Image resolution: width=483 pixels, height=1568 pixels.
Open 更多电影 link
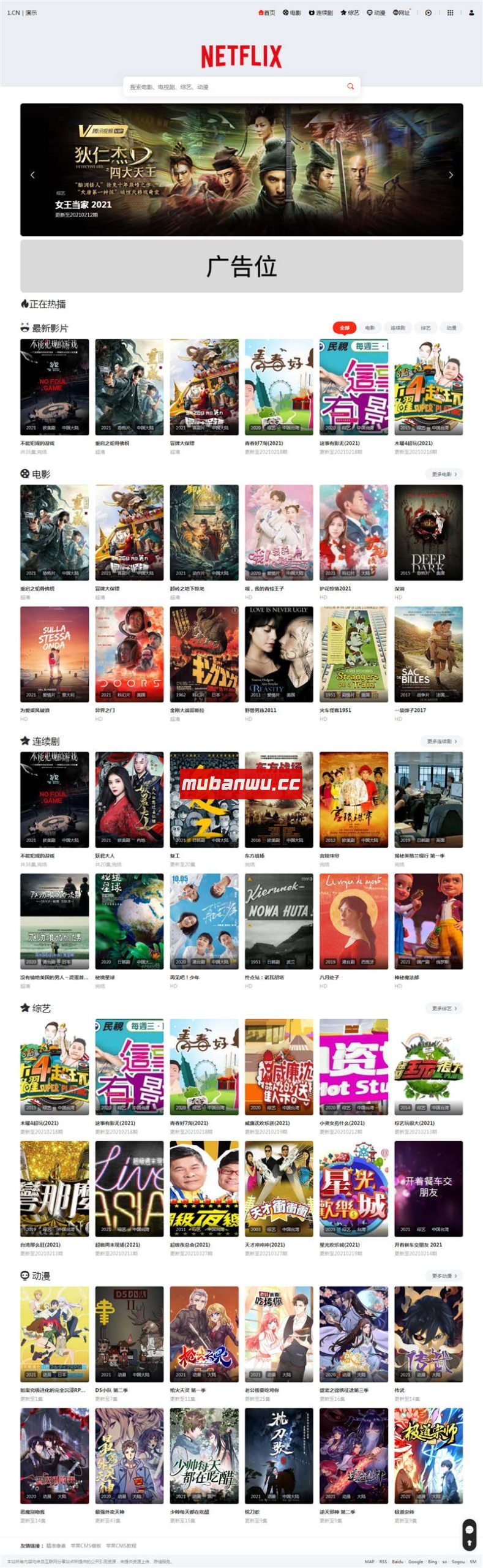point(444,474)
